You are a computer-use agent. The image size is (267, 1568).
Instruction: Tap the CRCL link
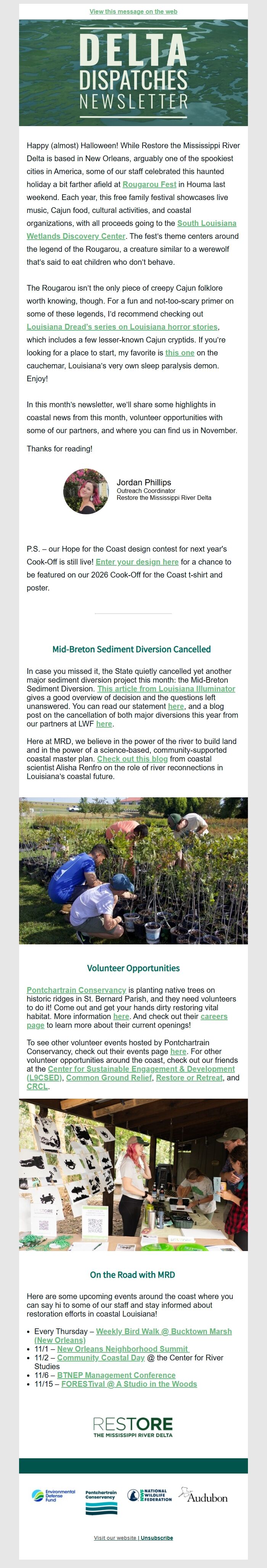(x=37, y=1086)
